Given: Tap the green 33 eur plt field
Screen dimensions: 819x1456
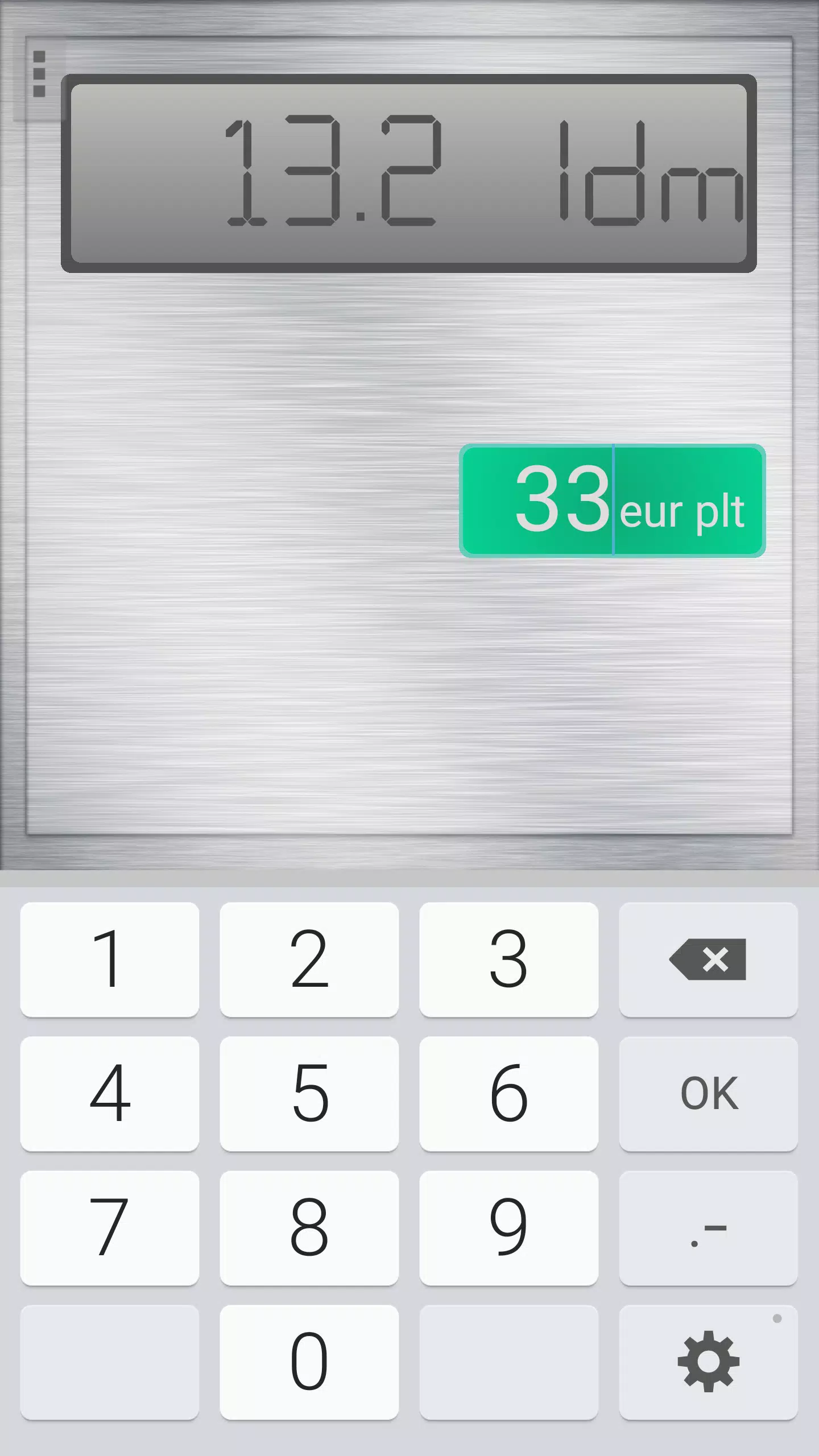Looking at the screenshot, I should [612, 500].
